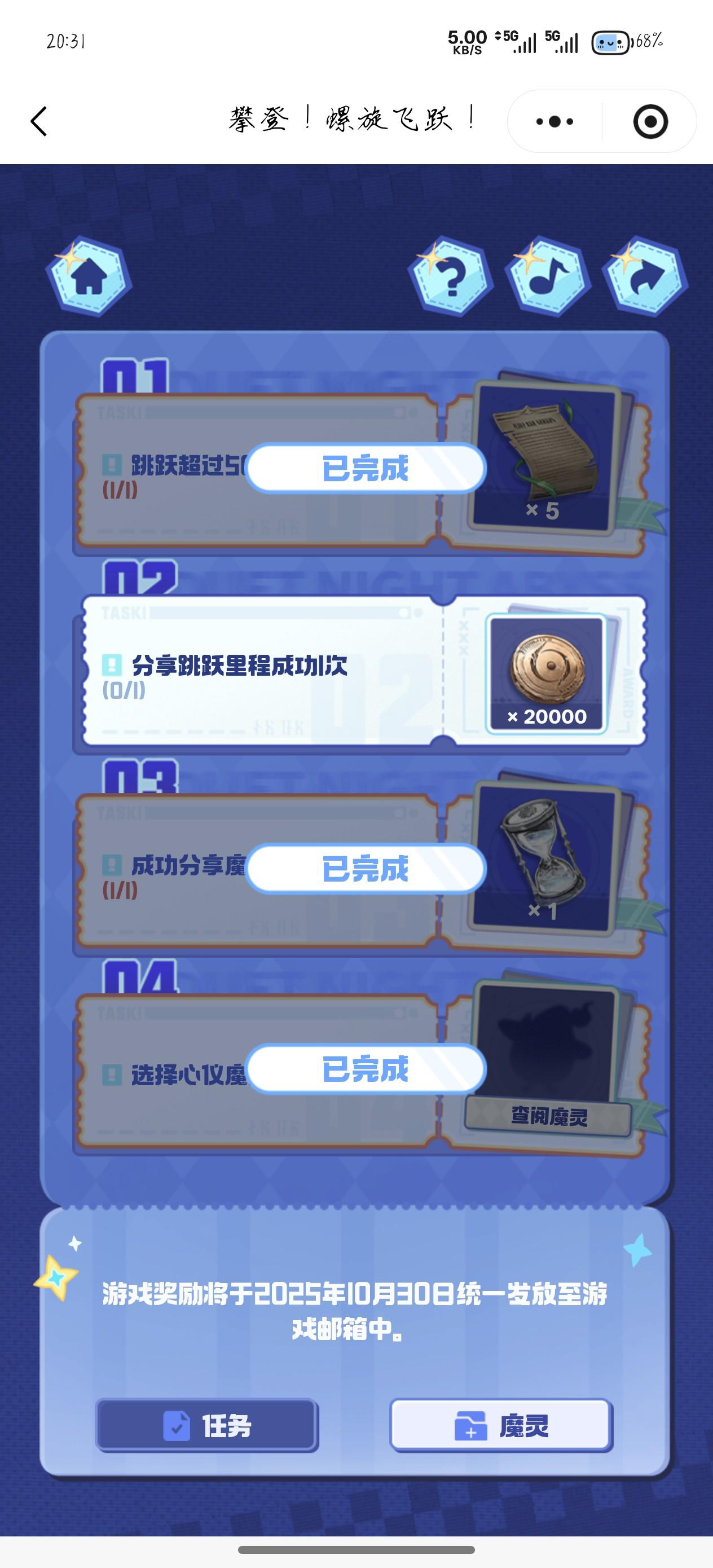Toggle the background music note icon

[547, 277]
